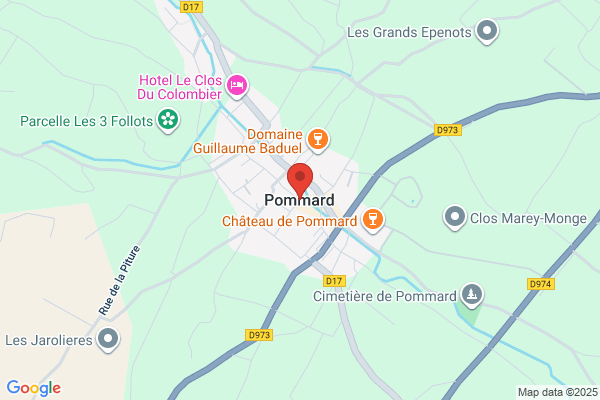Select the Les Jarolieres place pin

coord(108,340)
